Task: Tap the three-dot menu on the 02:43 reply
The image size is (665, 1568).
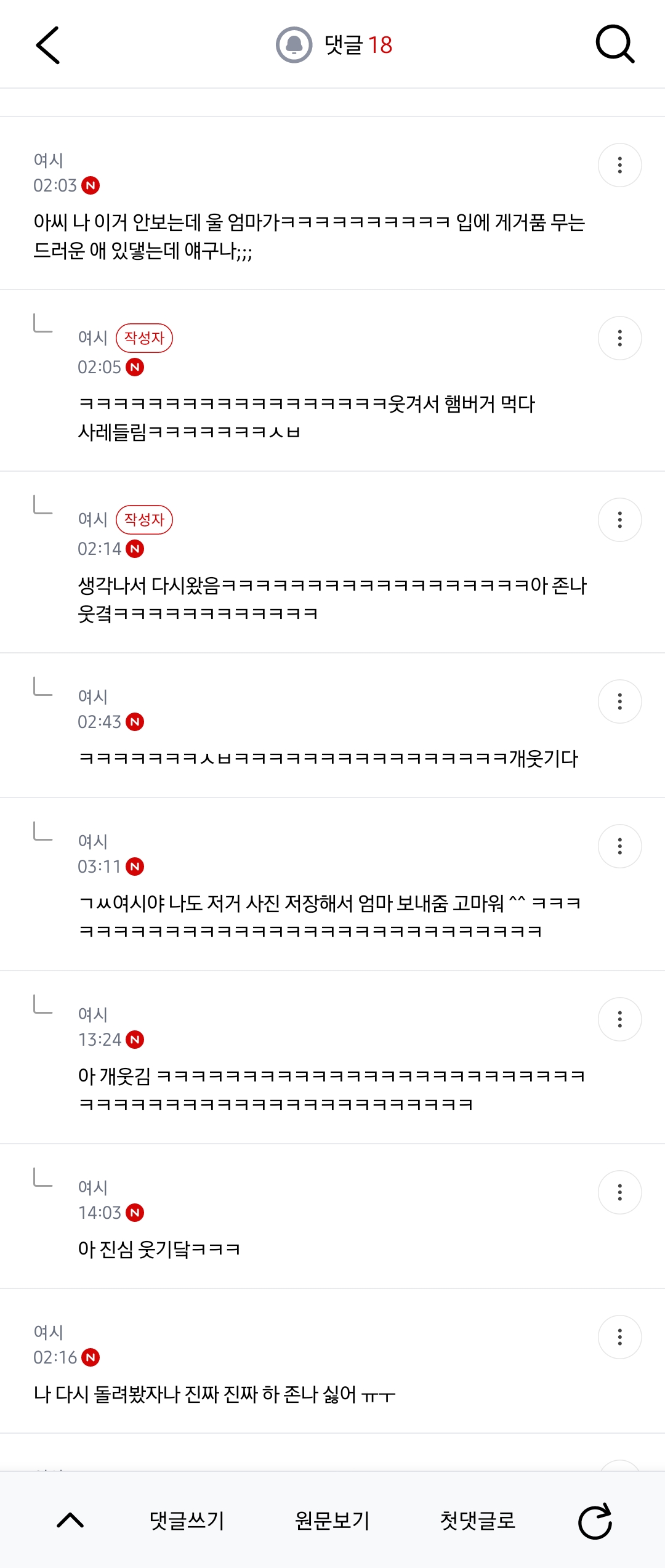Action: [619, 701]
